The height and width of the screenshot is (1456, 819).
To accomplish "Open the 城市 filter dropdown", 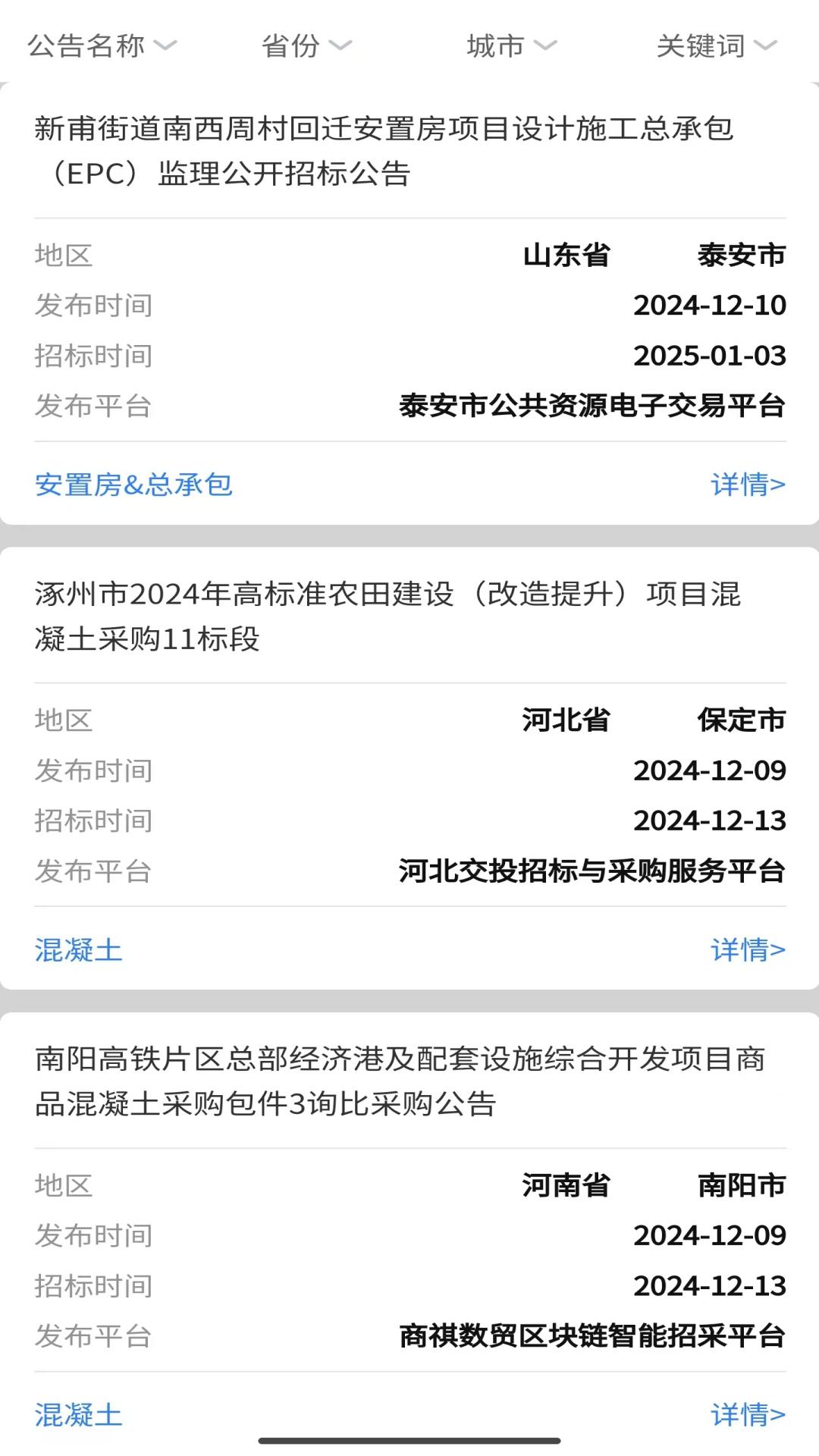I will [x=511, y=46].
